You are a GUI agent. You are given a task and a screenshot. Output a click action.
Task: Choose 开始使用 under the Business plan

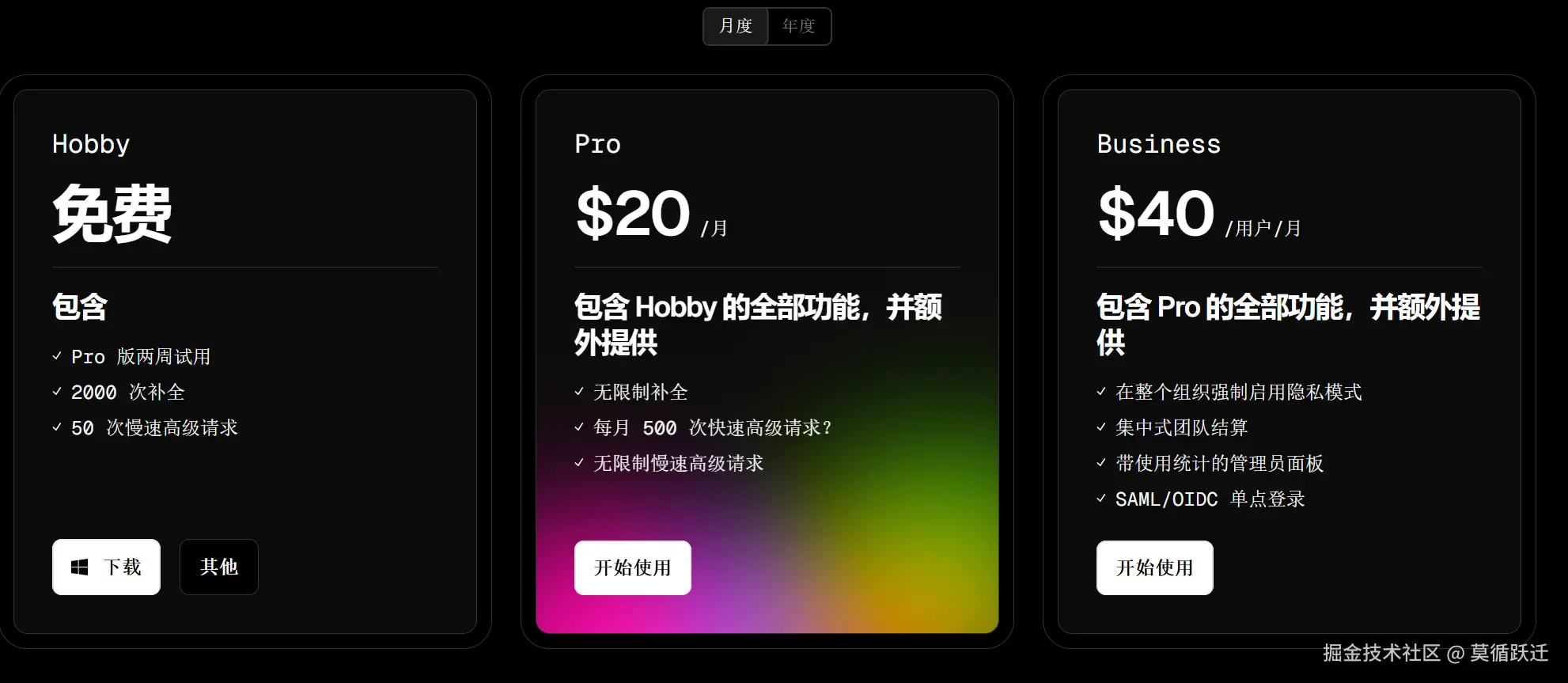pos(1154,567)
